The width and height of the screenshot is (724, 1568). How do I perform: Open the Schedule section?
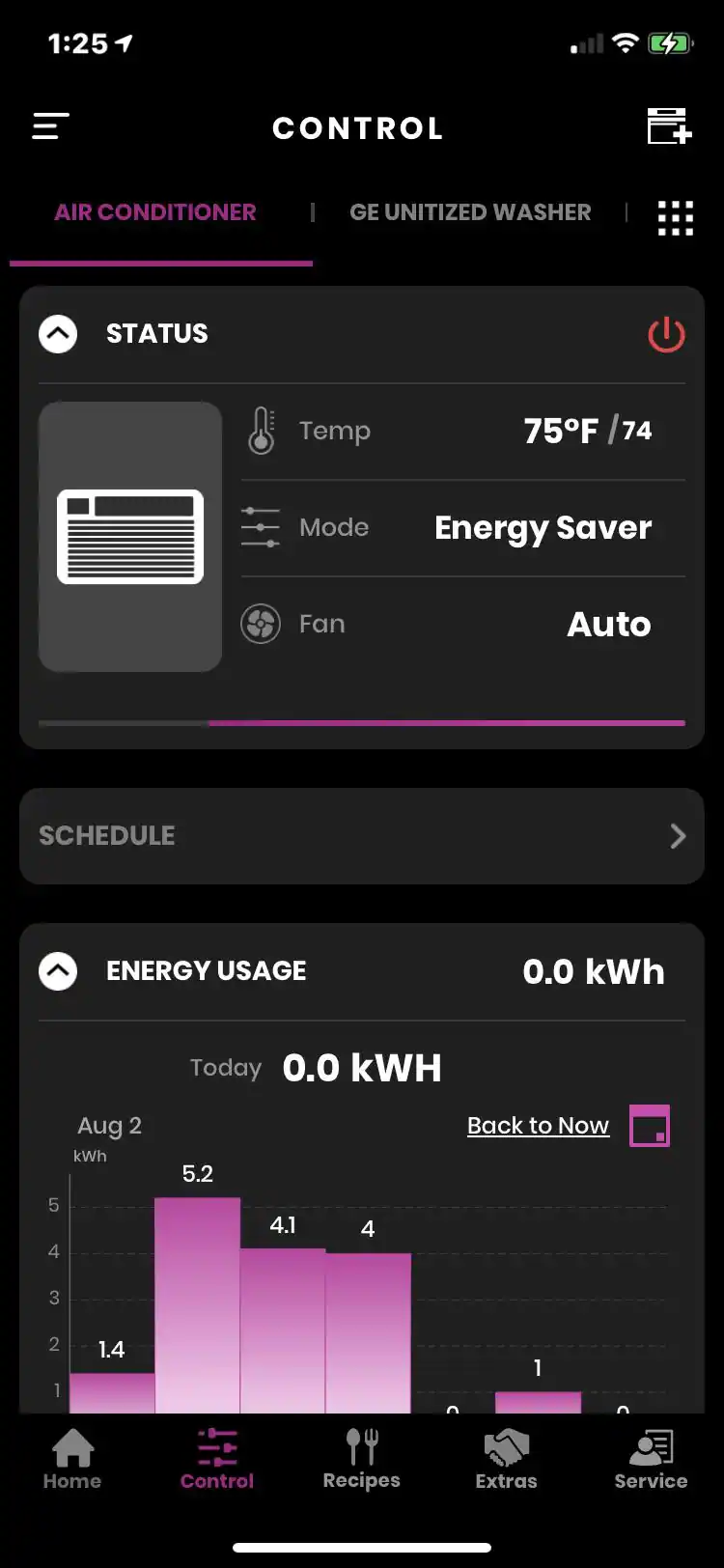[361, 836]
